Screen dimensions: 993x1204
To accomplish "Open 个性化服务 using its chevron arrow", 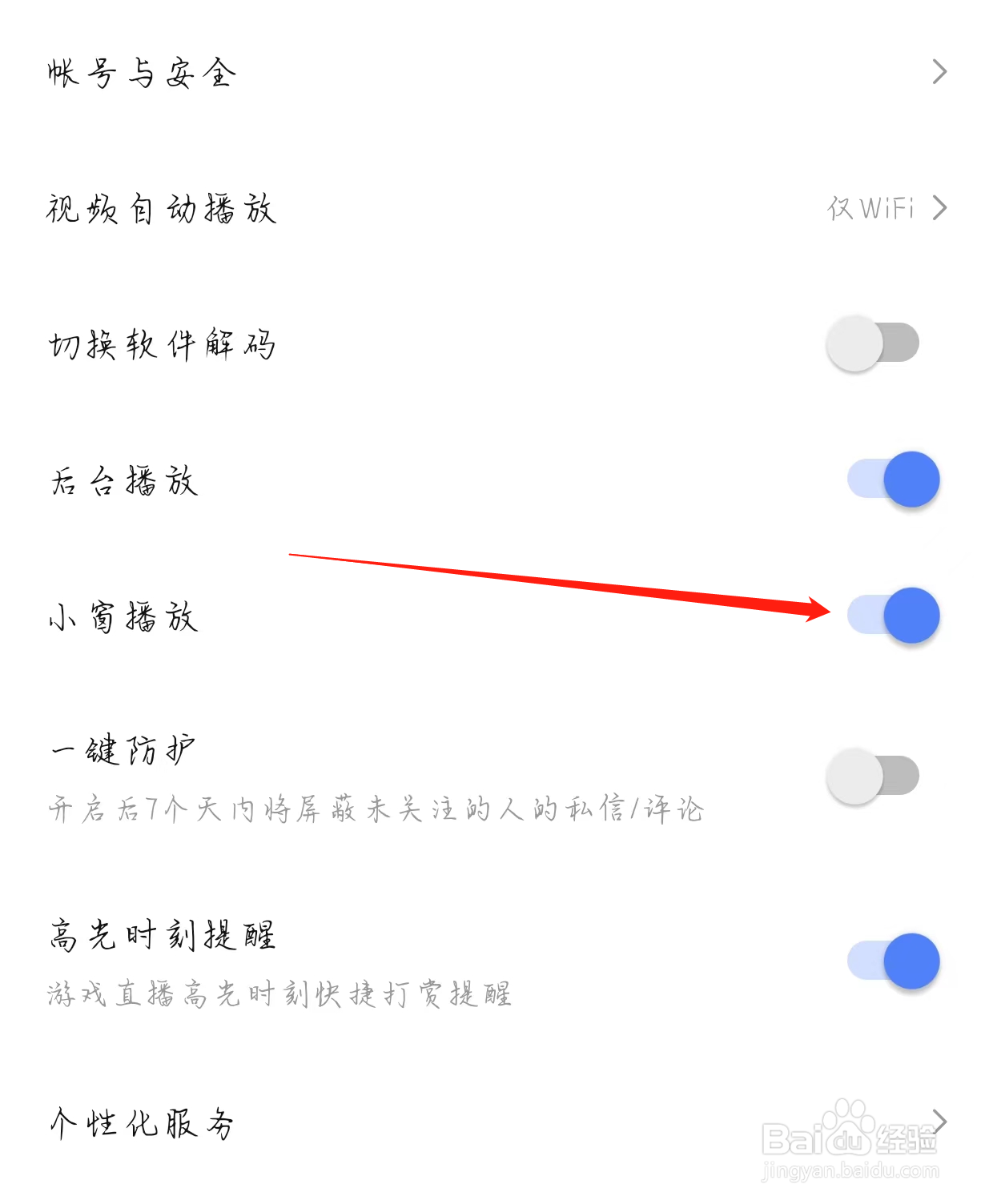I will tap(938, 1122).
